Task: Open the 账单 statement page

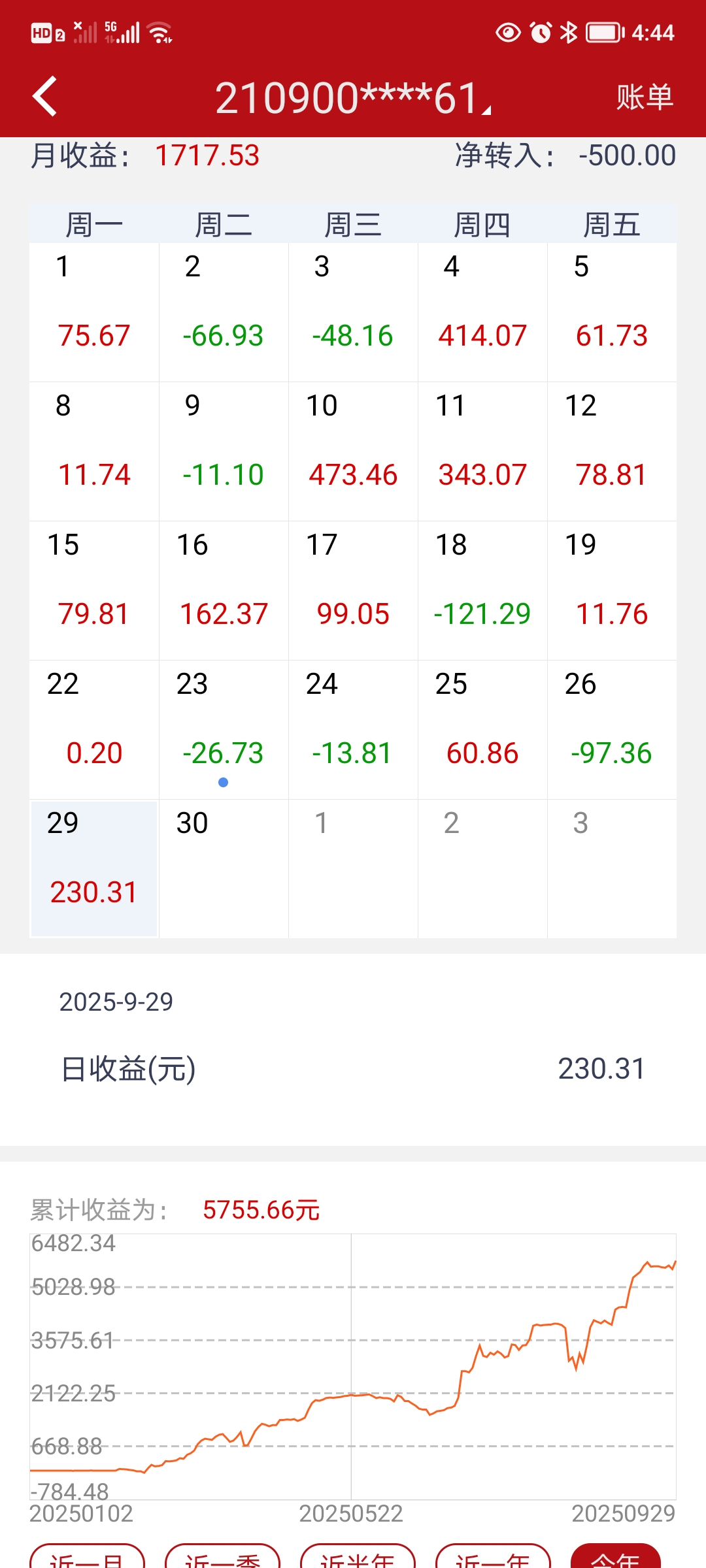Action: [645, 97]
